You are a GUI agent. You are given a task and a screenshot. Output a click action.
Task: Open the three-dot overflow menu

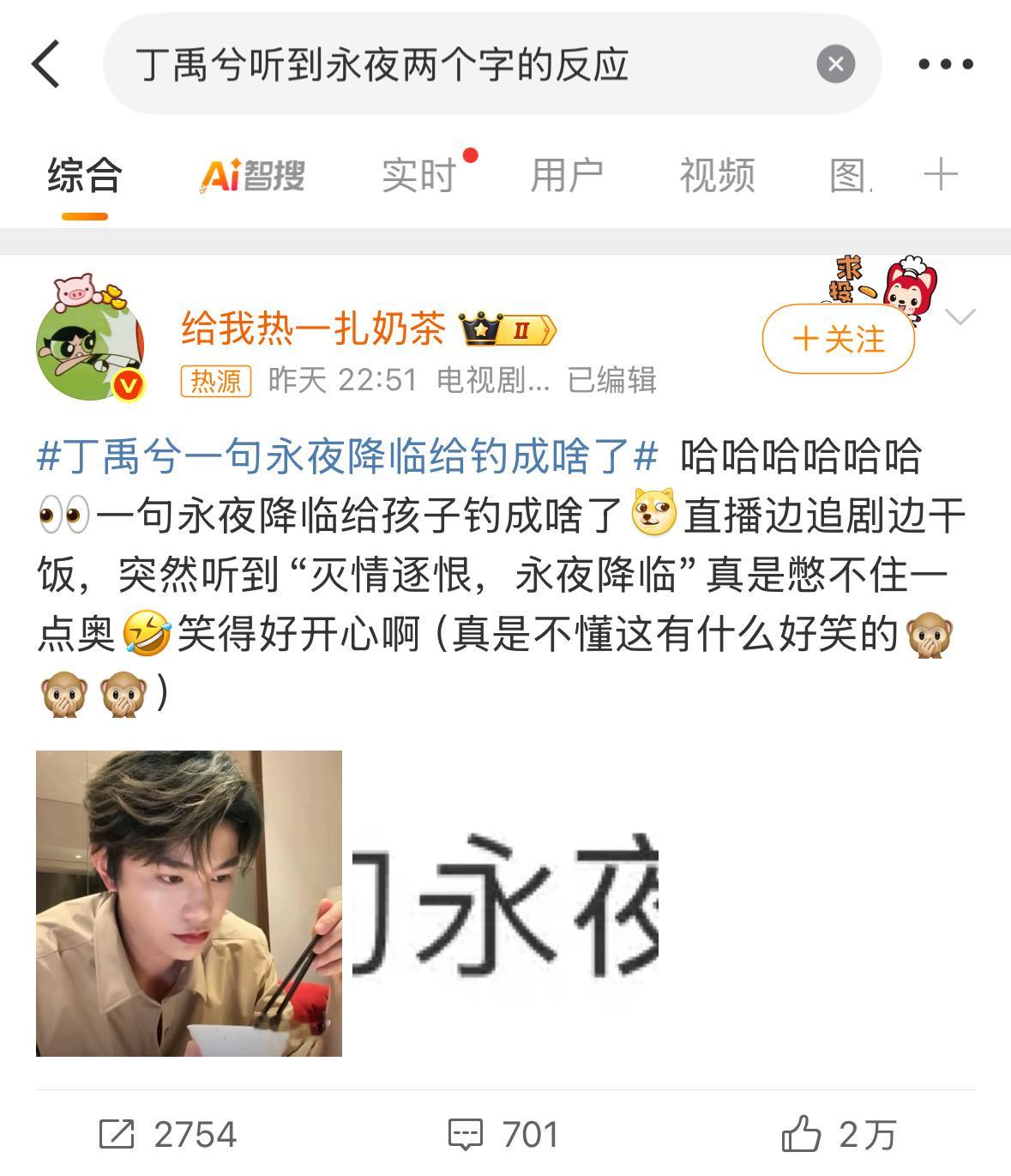click(945, 64)
